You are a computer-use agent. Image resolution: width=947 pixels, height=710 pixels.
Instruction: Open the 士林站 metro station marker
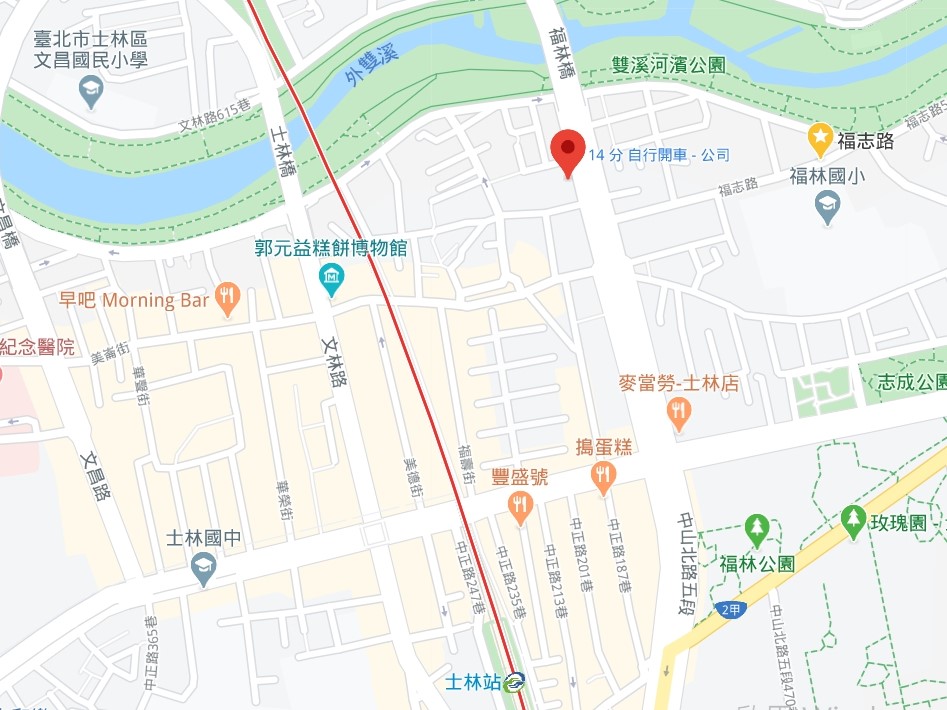(x=516, y=683)
